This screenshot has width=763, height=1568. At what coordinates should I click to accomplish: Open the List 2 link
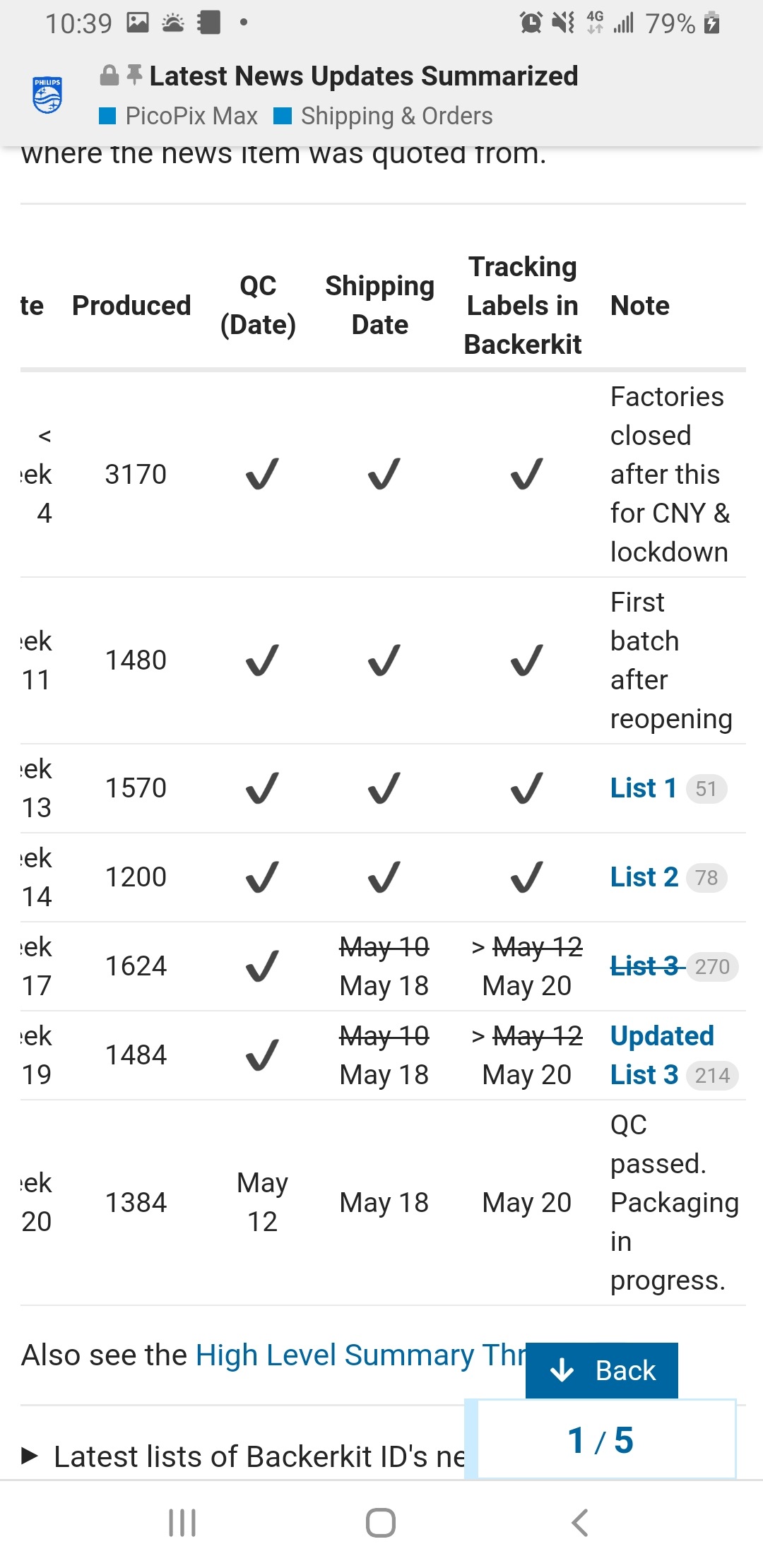coord(644,877)
